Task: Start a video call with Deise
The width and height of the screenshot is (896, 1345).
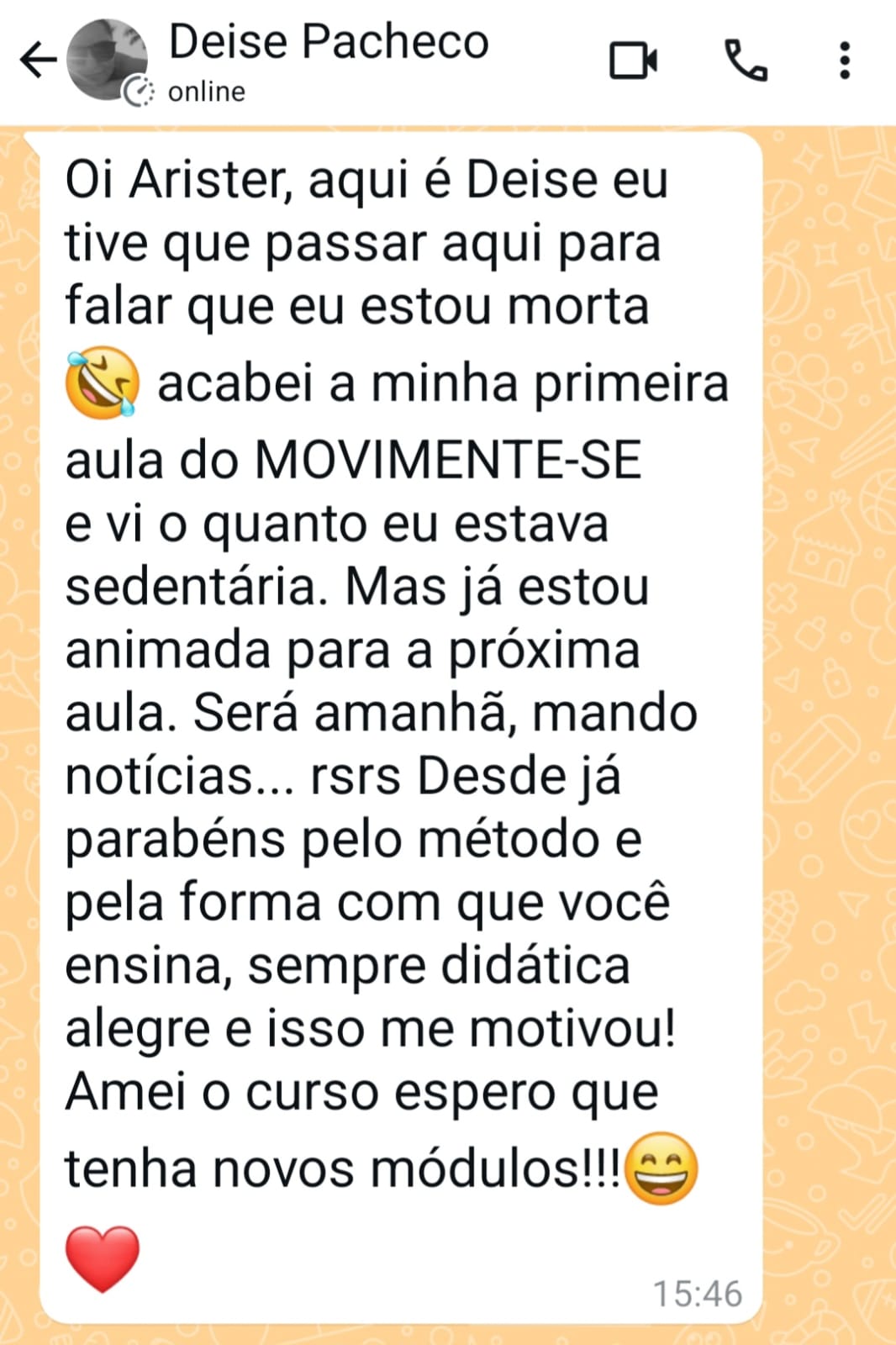Action: click(633, 61)
